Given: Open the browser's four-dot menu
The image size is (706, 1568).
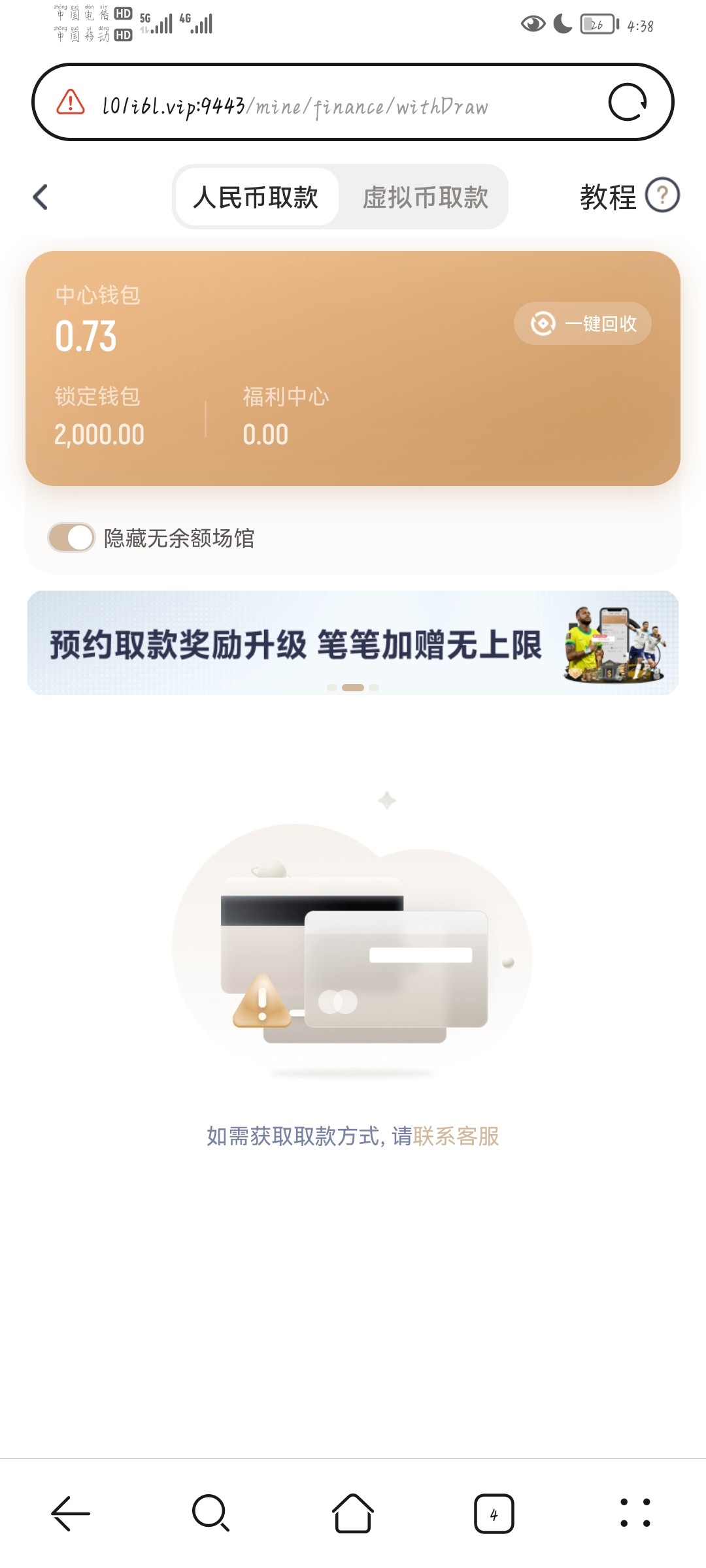Looking at the screenshot, I should pos(635,1512).
